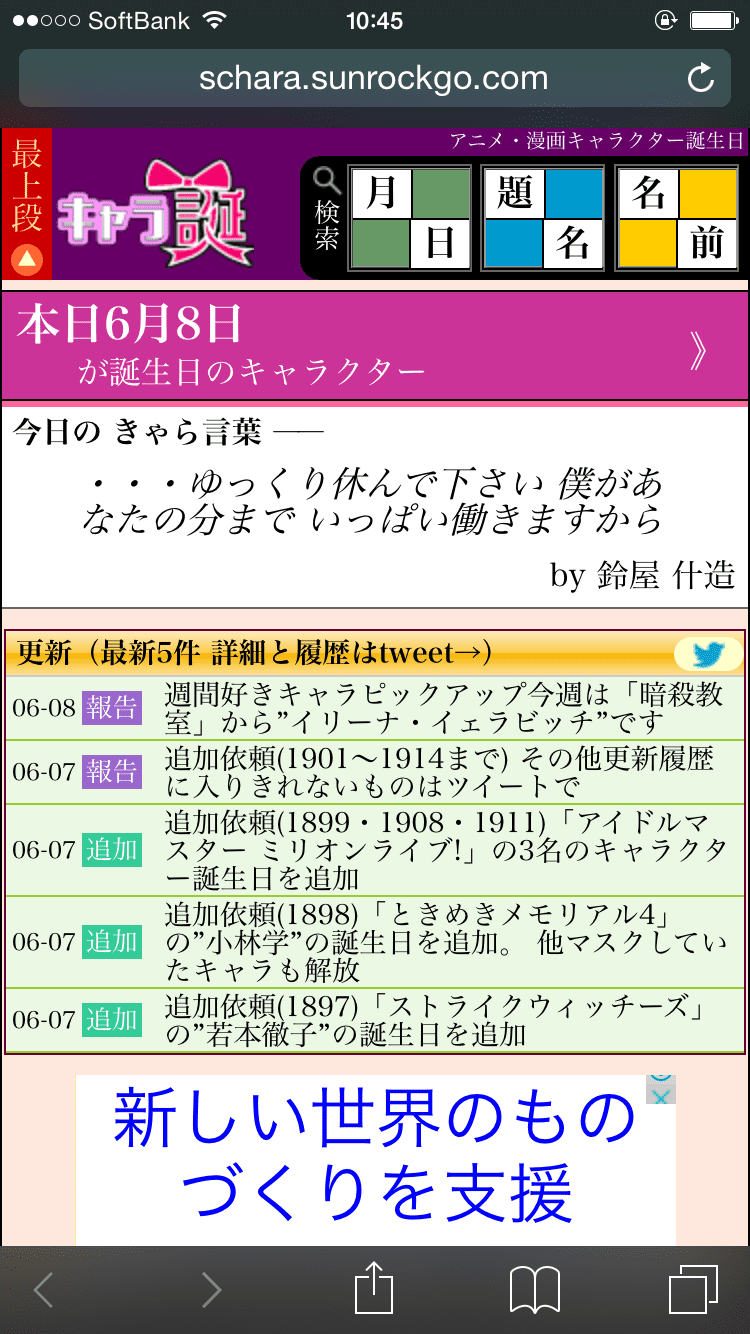
Task: Search characters by 題名 title
Action: [544, 219]
